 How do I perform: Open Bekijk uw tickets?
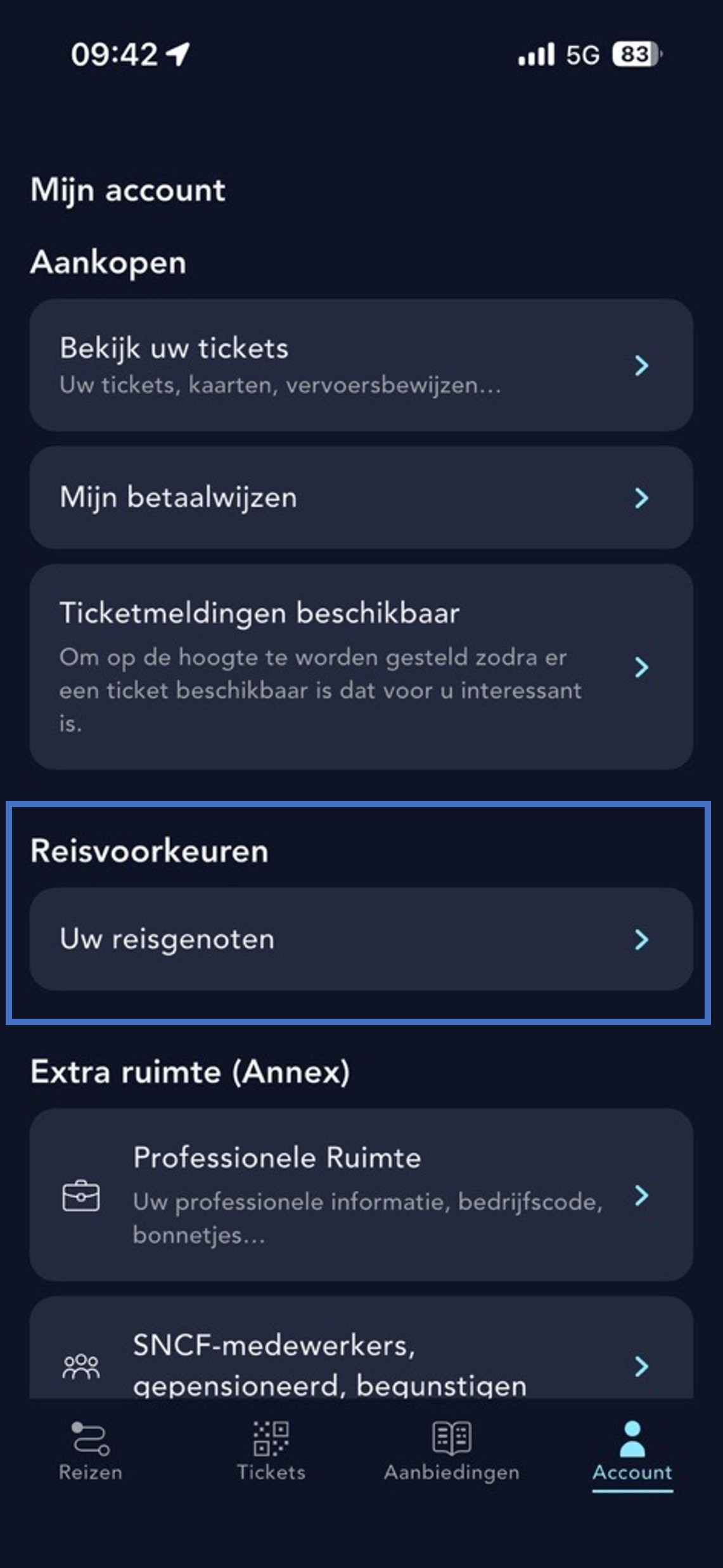coord(361,366)
